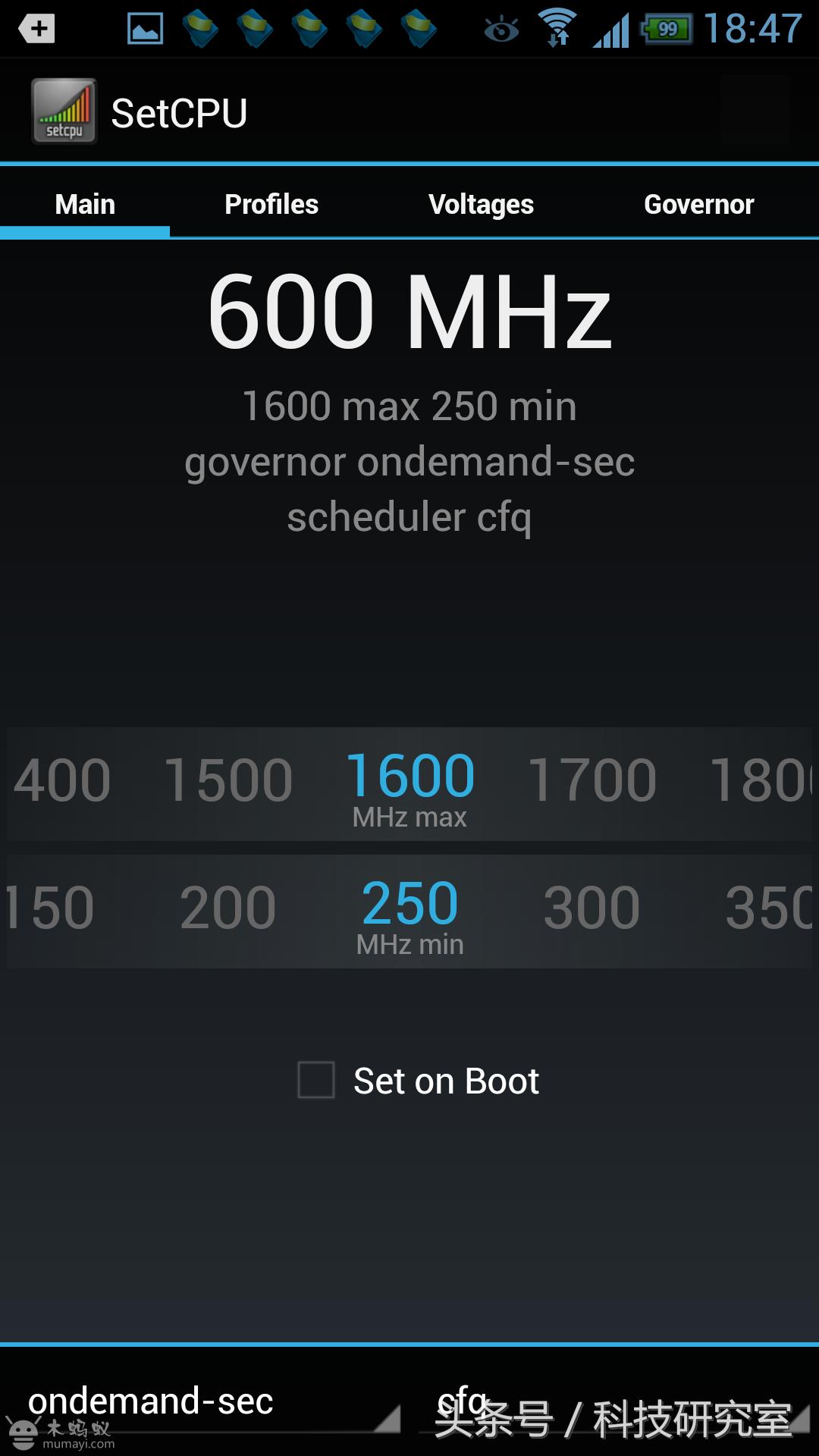The height and width of the screenshot is (1456, 819).
Task: Select 1700 MHz as max frequency
Action: pos(591,780)
